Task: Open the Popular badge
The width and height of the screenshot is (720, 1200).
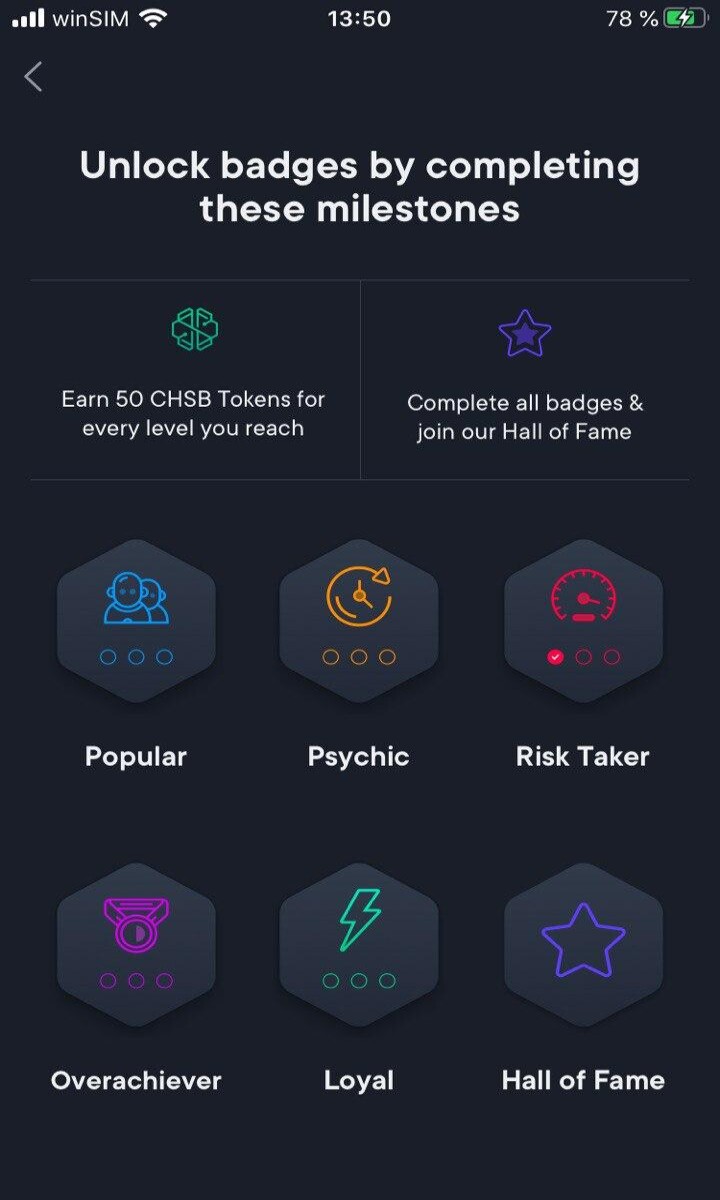Action: pyautogui.click(x=136, y=621)
